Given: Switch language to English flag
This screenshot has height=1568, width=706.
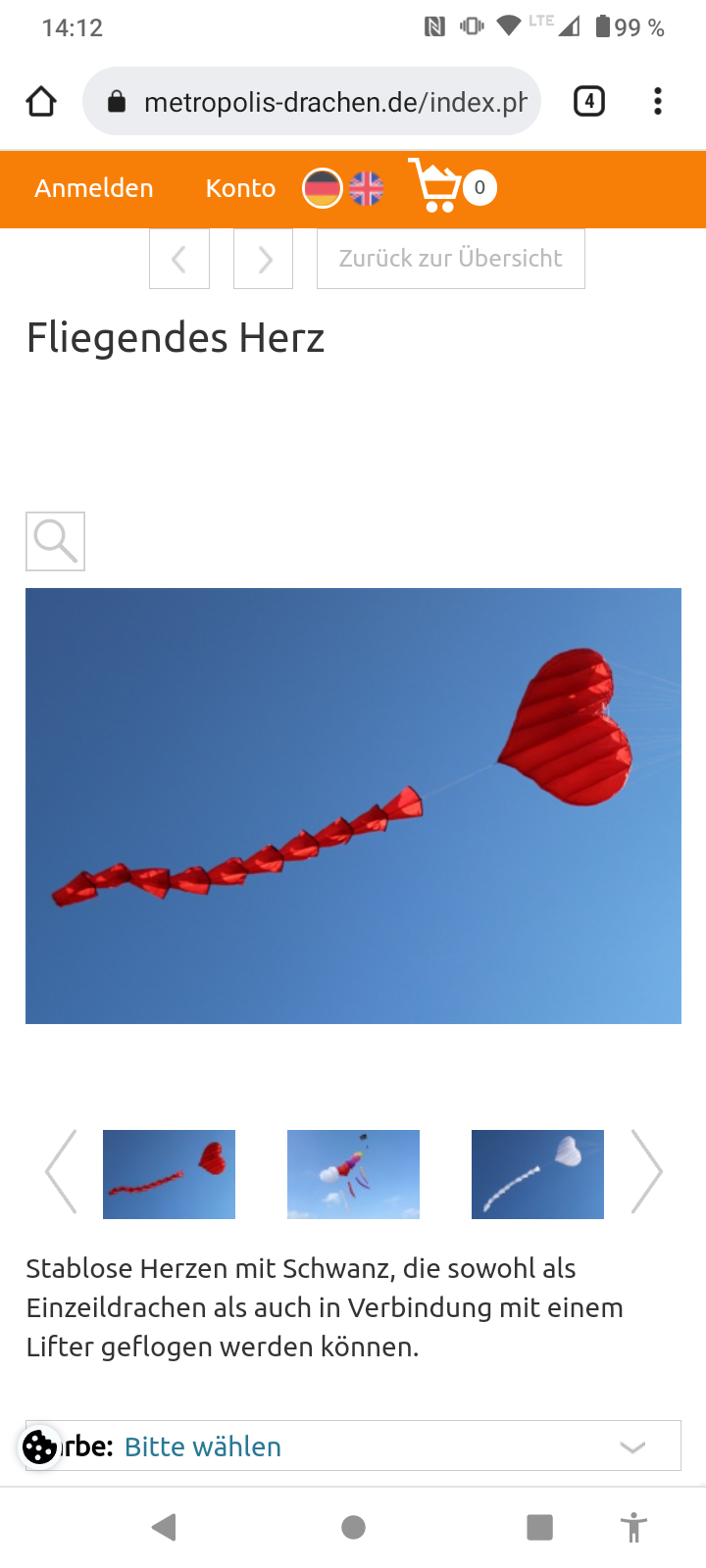Looking at the screenshot, I should pos(367,188).
